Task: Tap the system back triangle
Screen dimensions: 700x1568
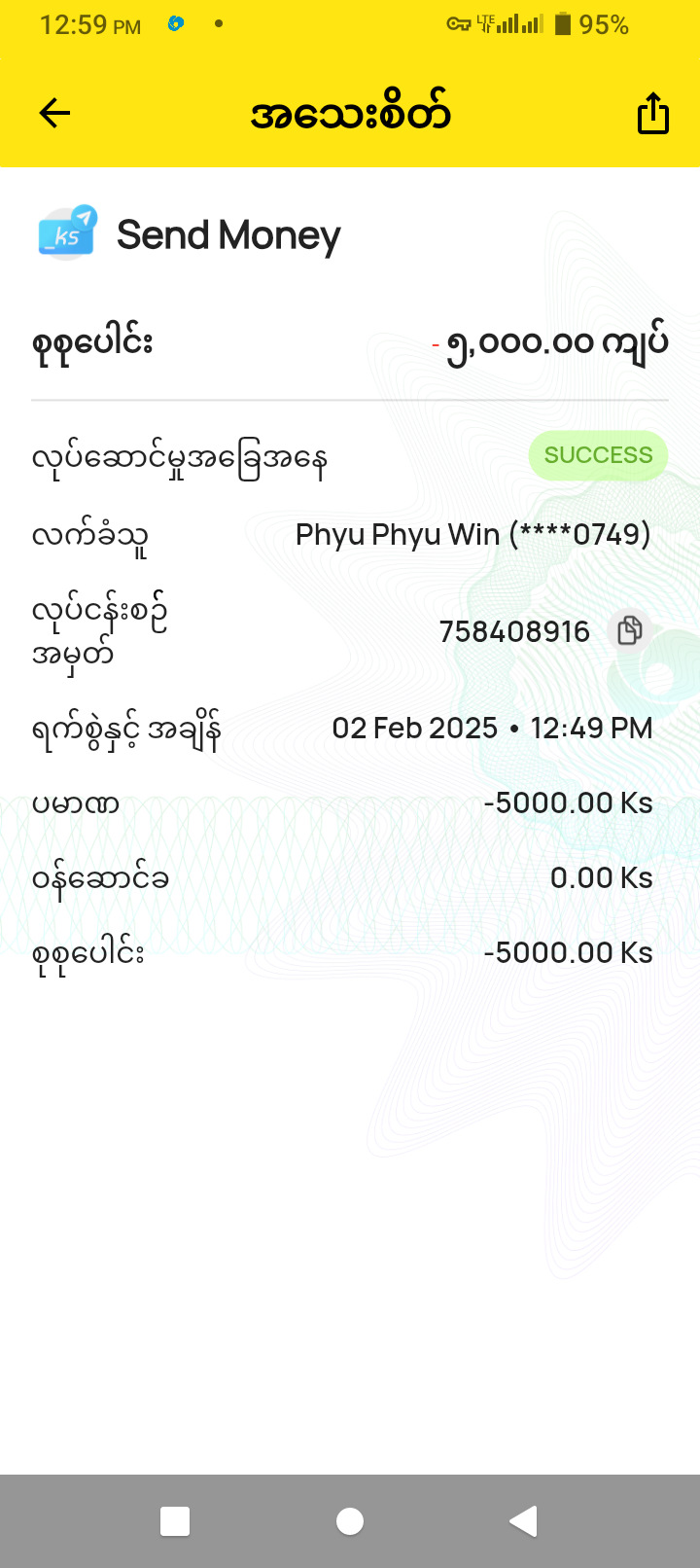Action: point(524,1520)
